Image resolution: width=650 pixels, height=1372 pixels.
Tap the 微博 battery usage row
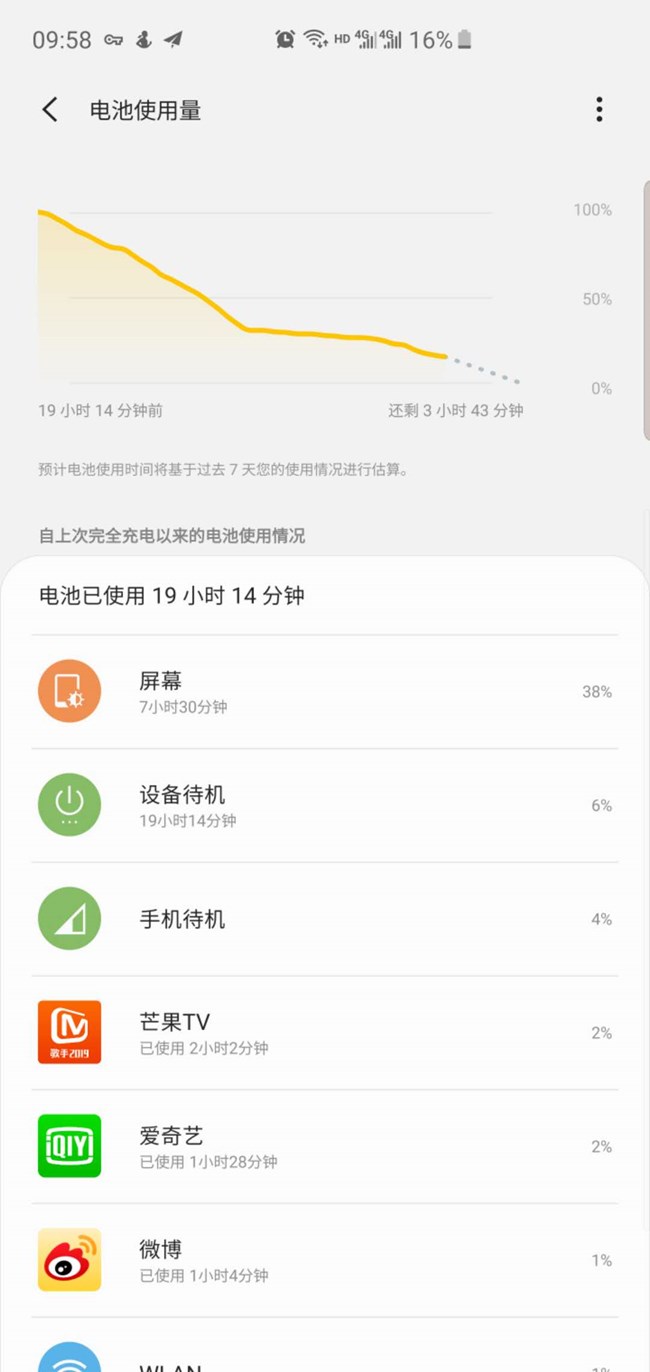(325, 1260)
